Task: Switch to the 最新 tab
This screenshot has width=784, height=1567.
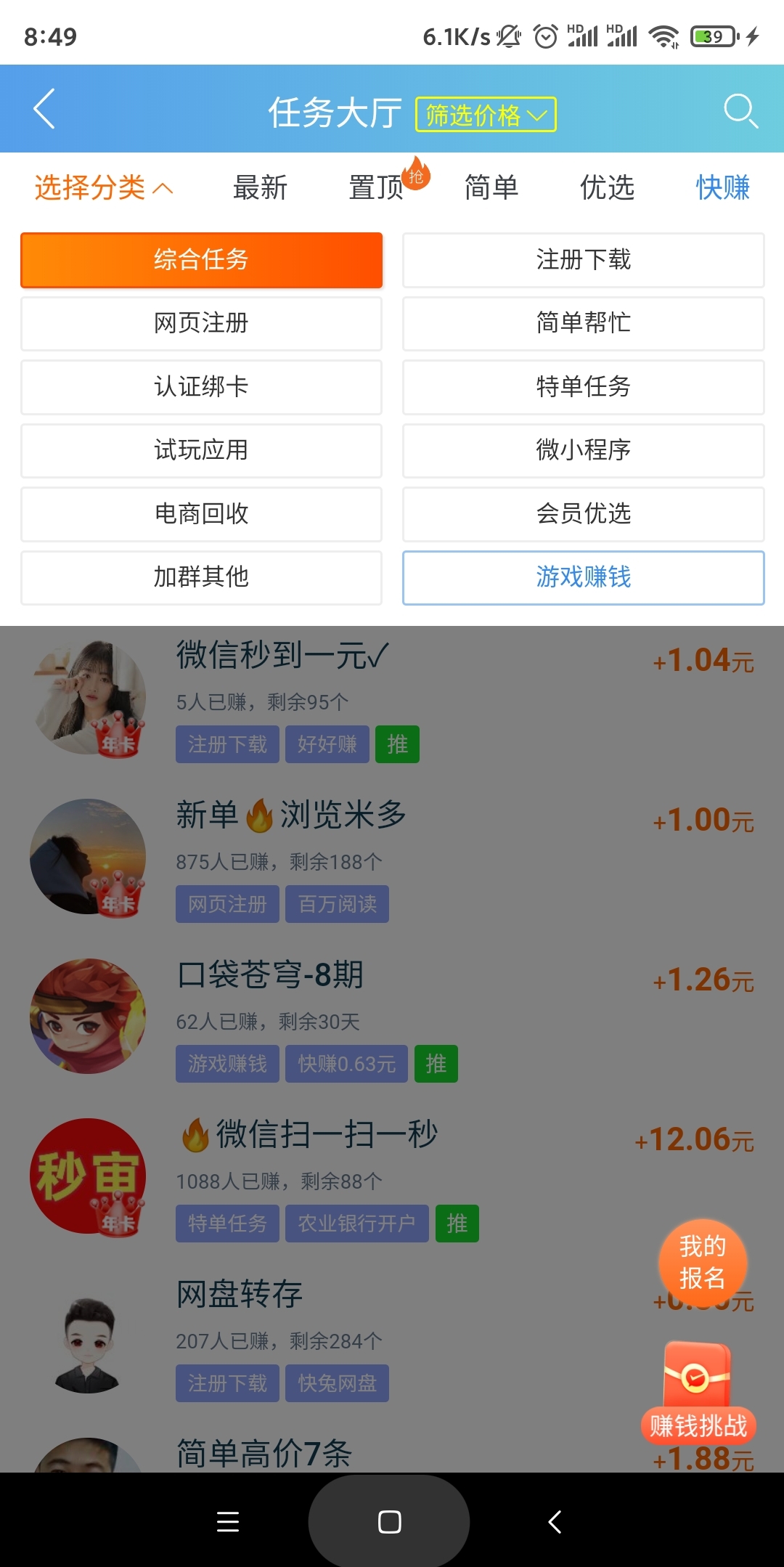Action: coord(260,187)
